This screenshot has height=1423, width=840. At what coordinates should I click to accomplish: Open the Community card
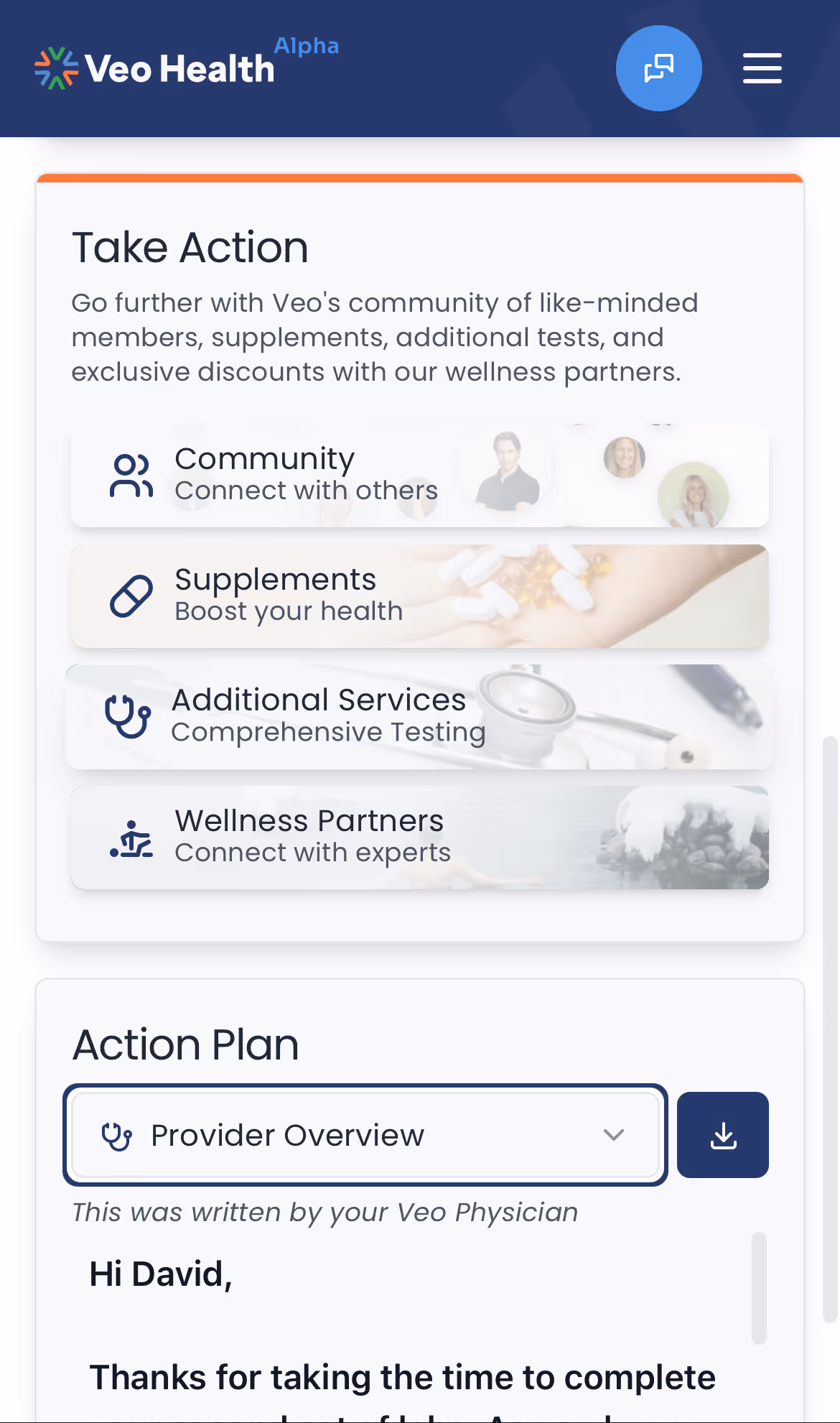coord(420,476)
